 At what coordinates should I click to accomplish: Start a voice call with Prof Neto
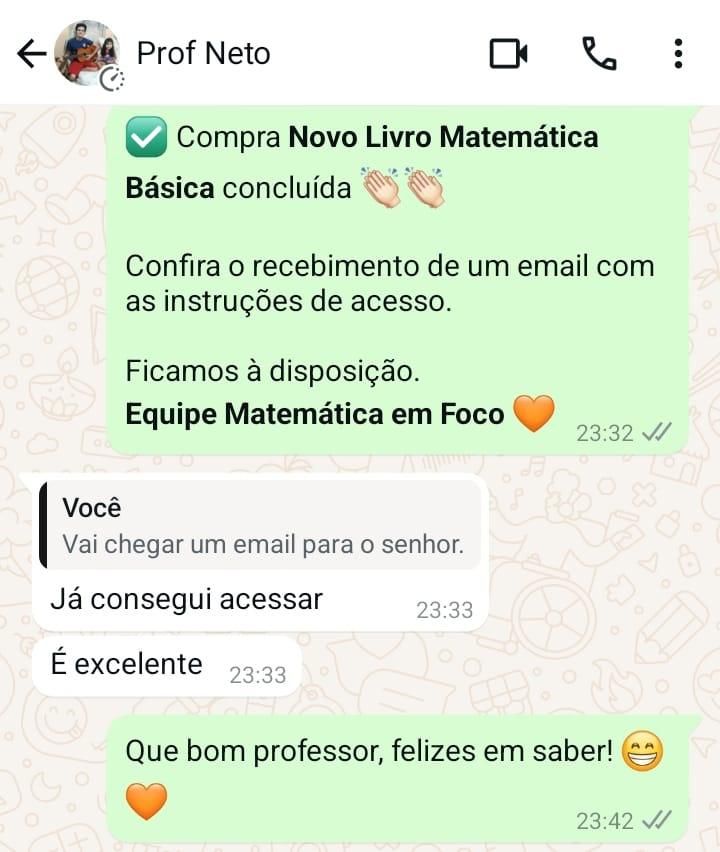tap(598, 54)
